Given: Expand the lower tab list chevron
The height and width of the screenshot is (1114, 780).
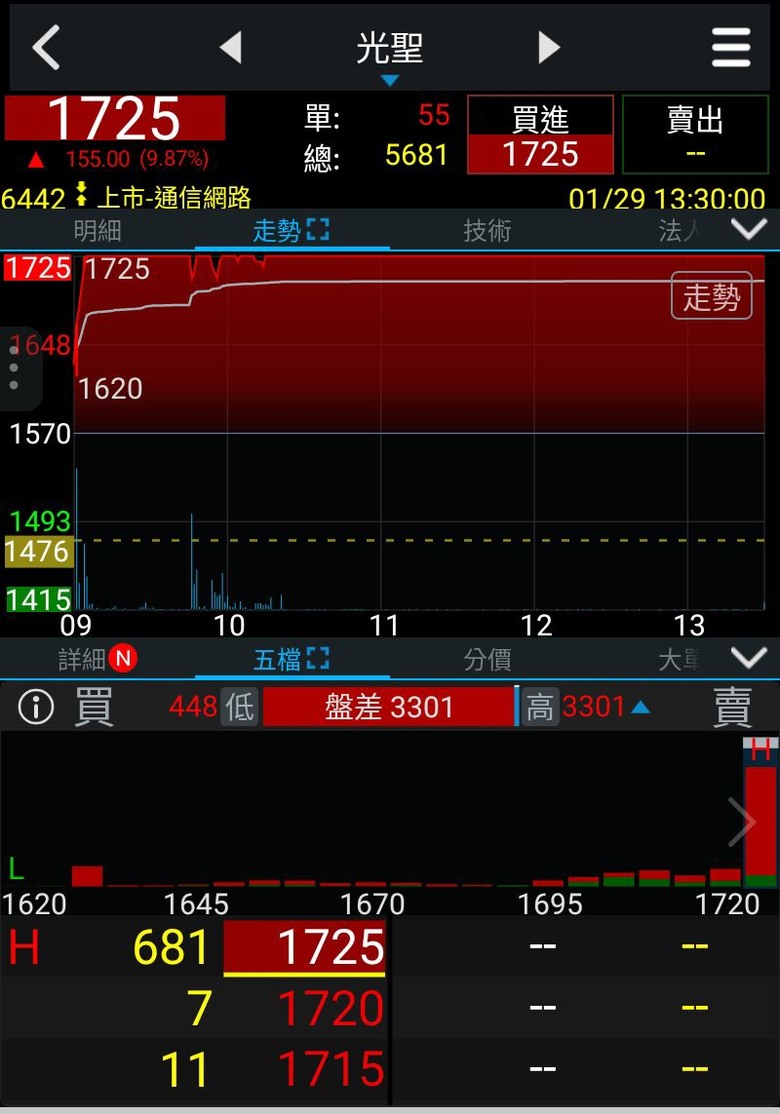Looking at the screenshot, I should click(x=749, y=658).
